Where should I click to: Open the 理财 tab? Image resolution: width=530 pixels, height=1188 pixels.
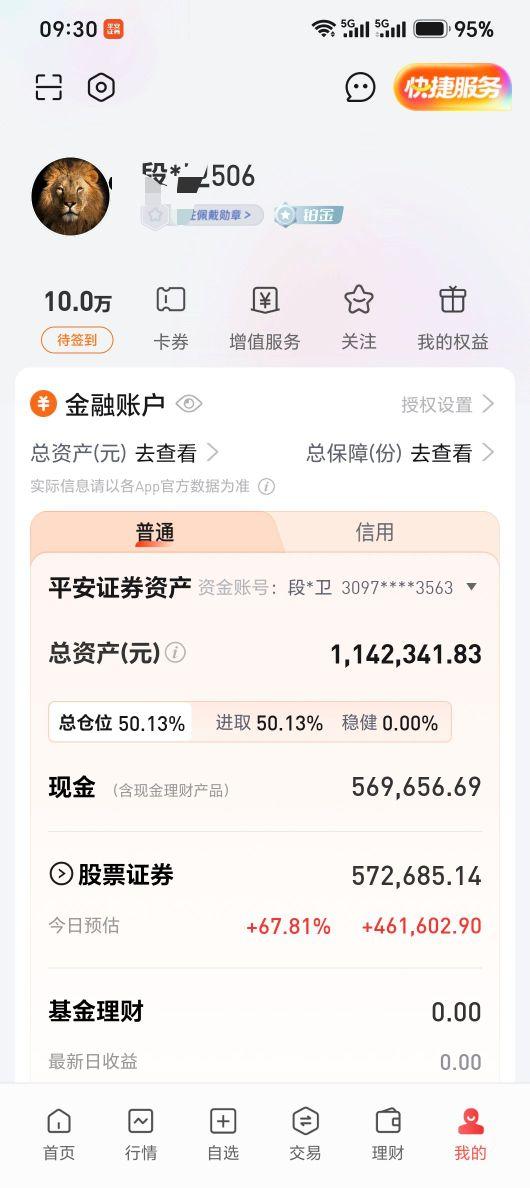(388, 1134)
